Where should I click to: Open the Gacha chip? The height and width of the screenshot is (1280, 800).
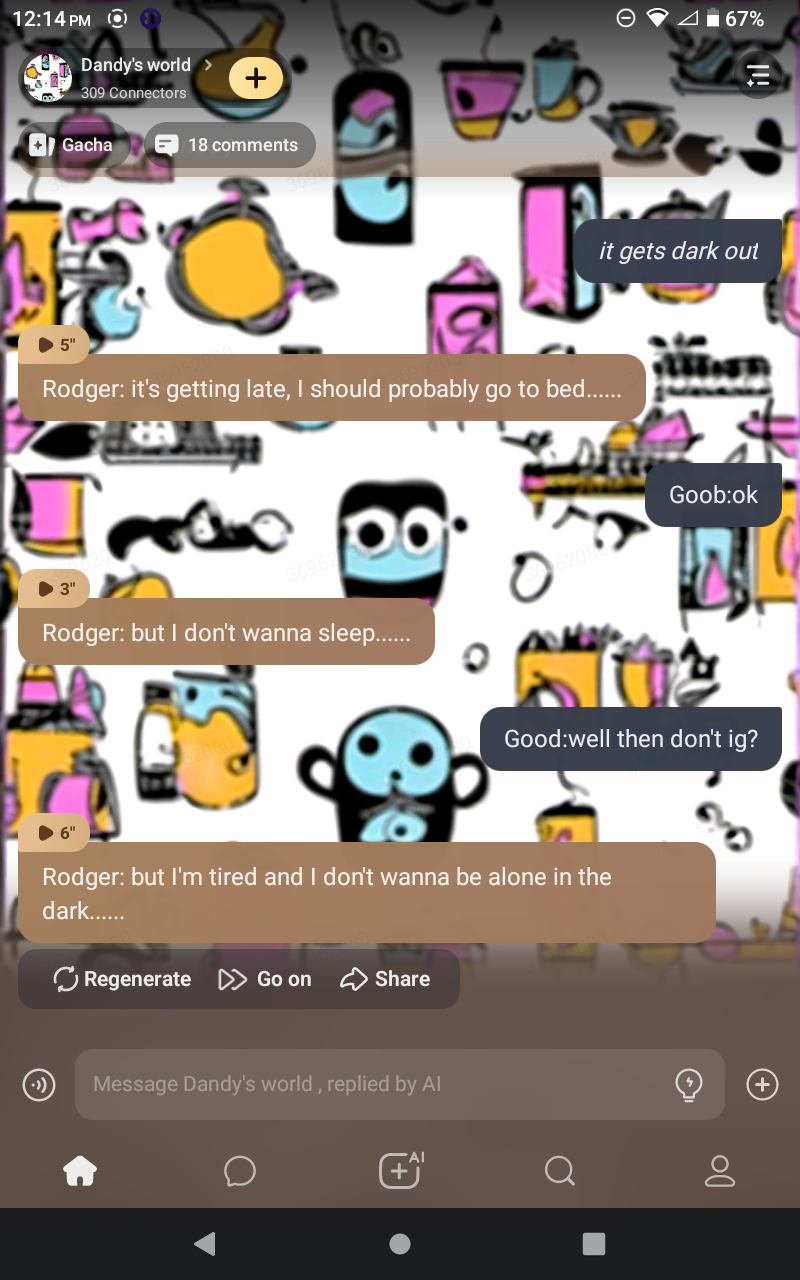click(x=72, y=145)
